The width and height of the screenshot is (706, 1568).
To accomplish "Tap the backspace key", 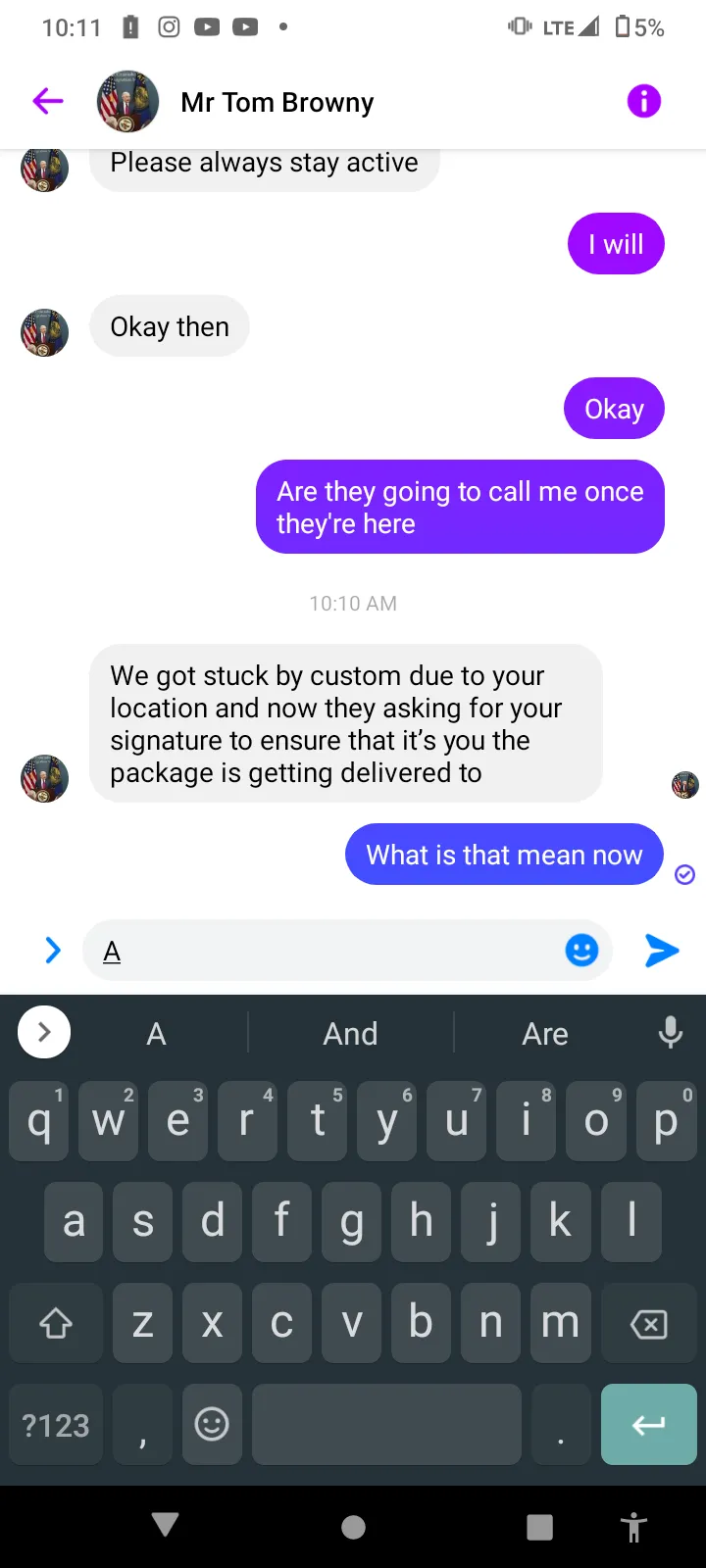I will tap(648, 1324).
